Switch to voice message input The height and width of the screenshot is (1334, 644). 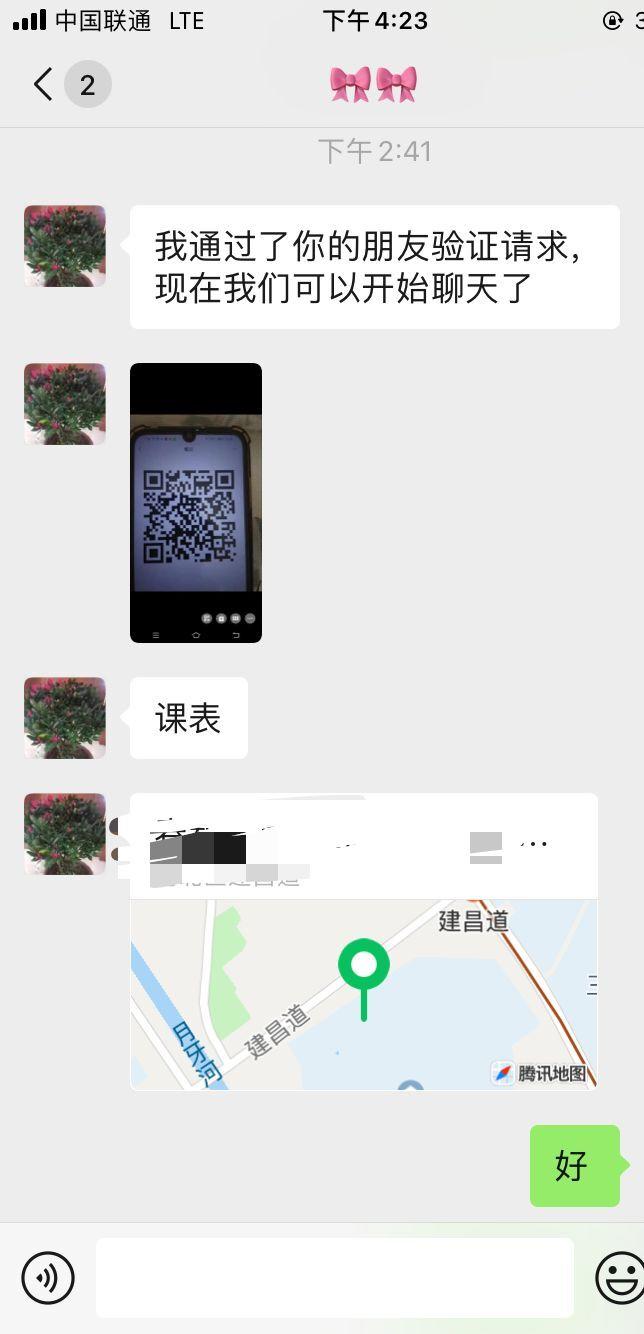pyautogui.click(x=48, y=1277)
